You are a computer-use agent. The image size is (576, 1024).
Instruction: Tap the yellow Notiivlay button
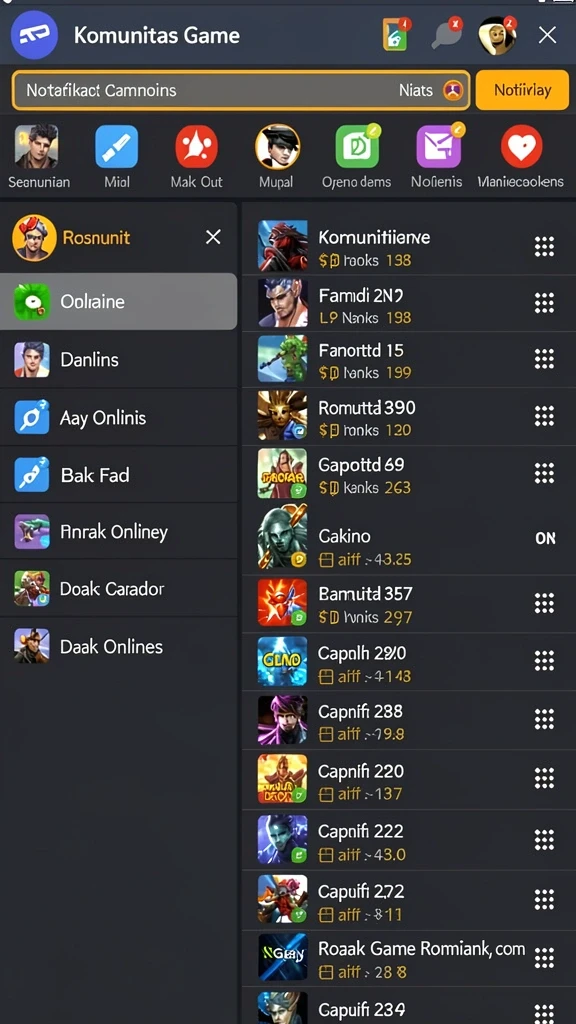coord(522,89)
